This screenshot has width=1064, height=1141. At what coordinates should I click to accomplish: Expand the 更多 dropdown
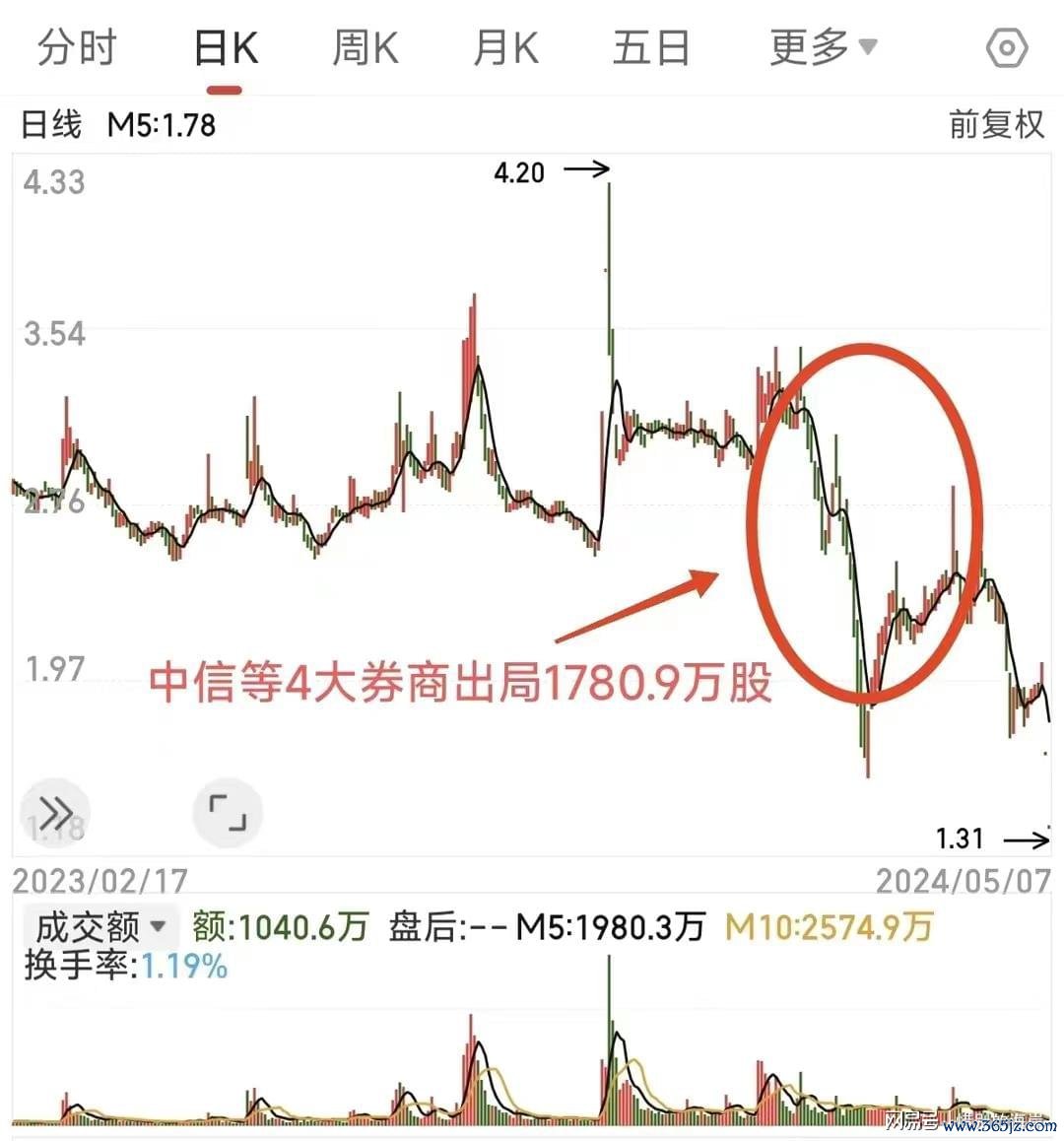pos(823,46)
